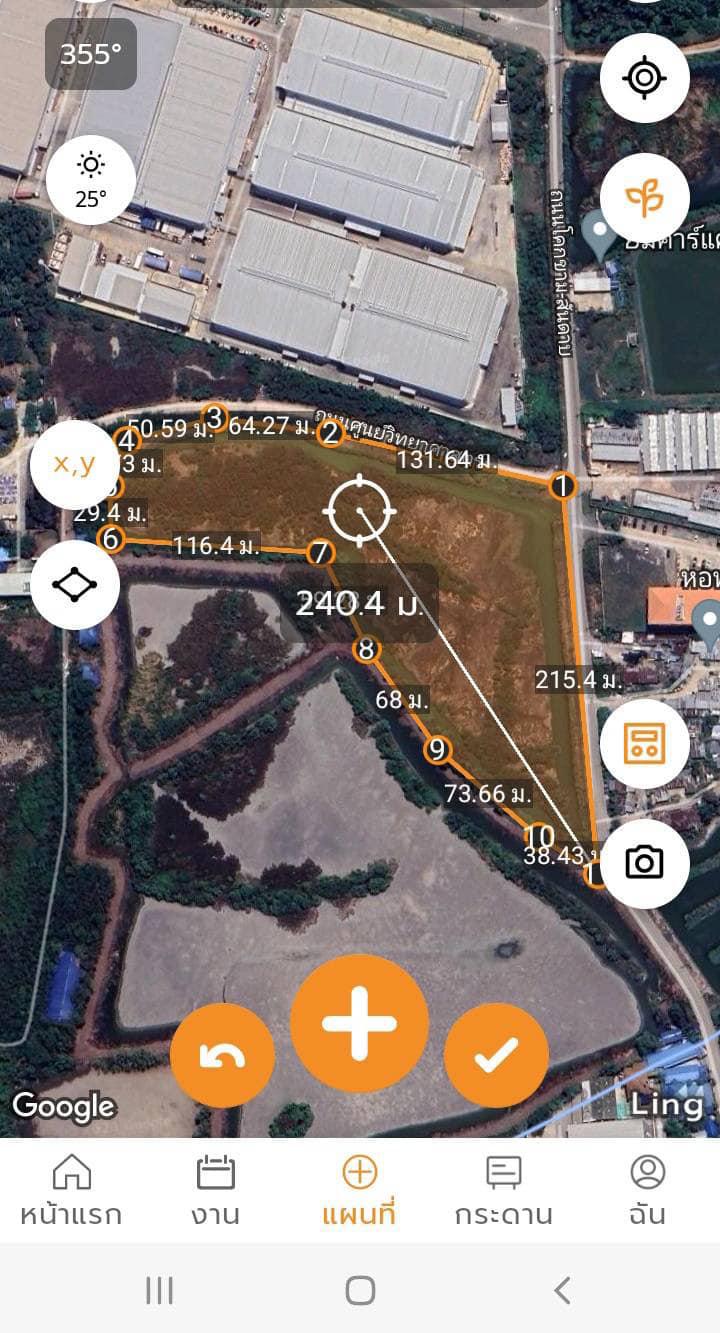Undo the last measurement point
The width and height of the screenshot is (720, 1333).
(x=222, y=1056)
